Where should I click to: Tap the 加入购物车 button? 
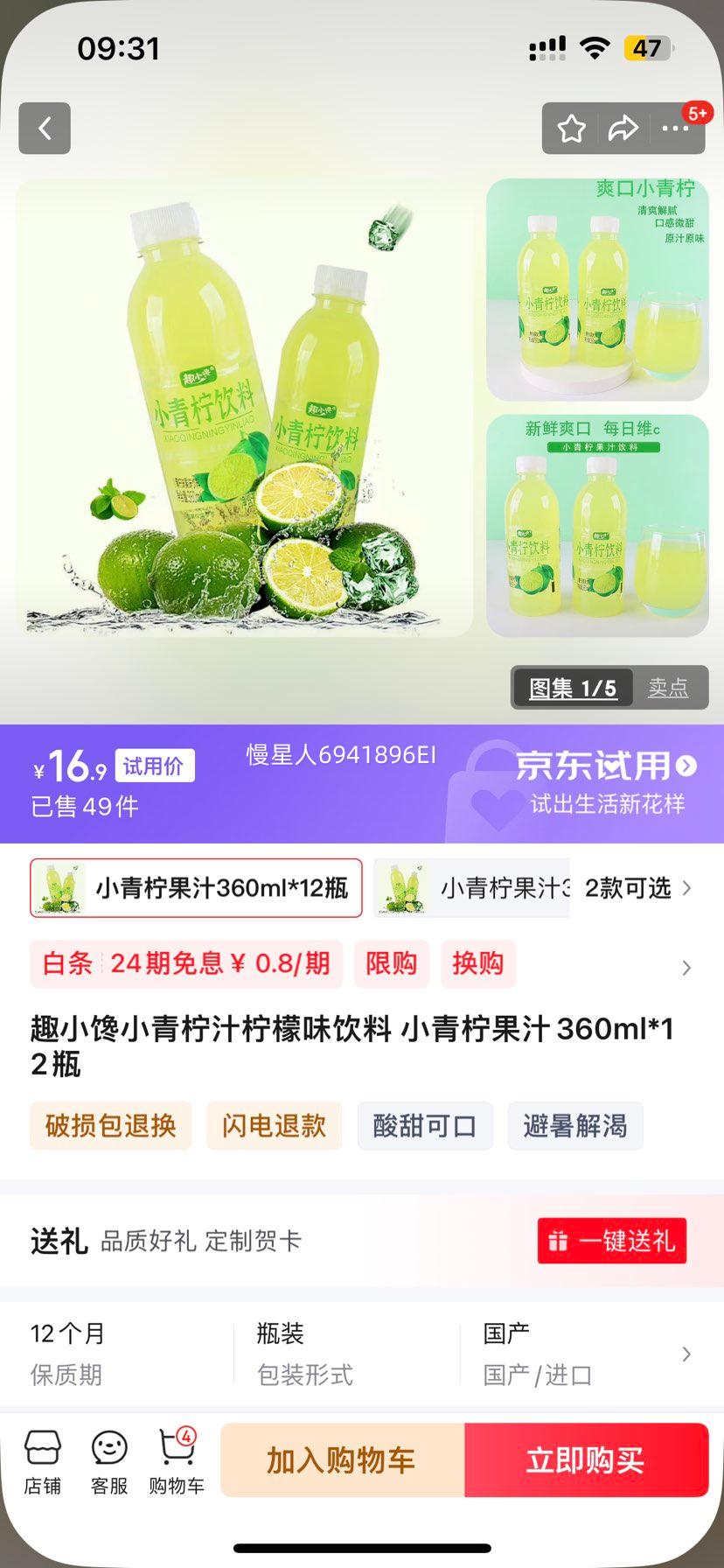[x=343, y=1459]
